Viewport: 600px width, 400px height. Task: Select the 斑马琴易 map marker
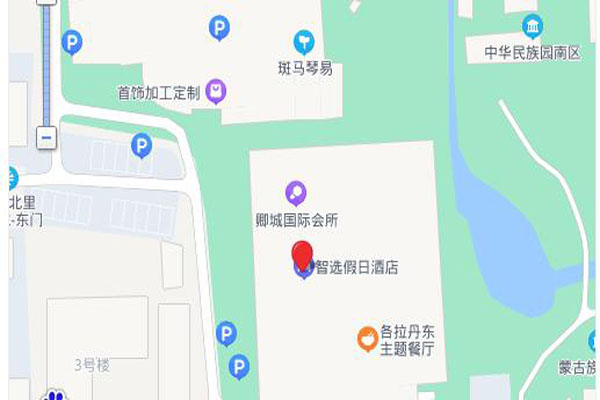[304, 42]
